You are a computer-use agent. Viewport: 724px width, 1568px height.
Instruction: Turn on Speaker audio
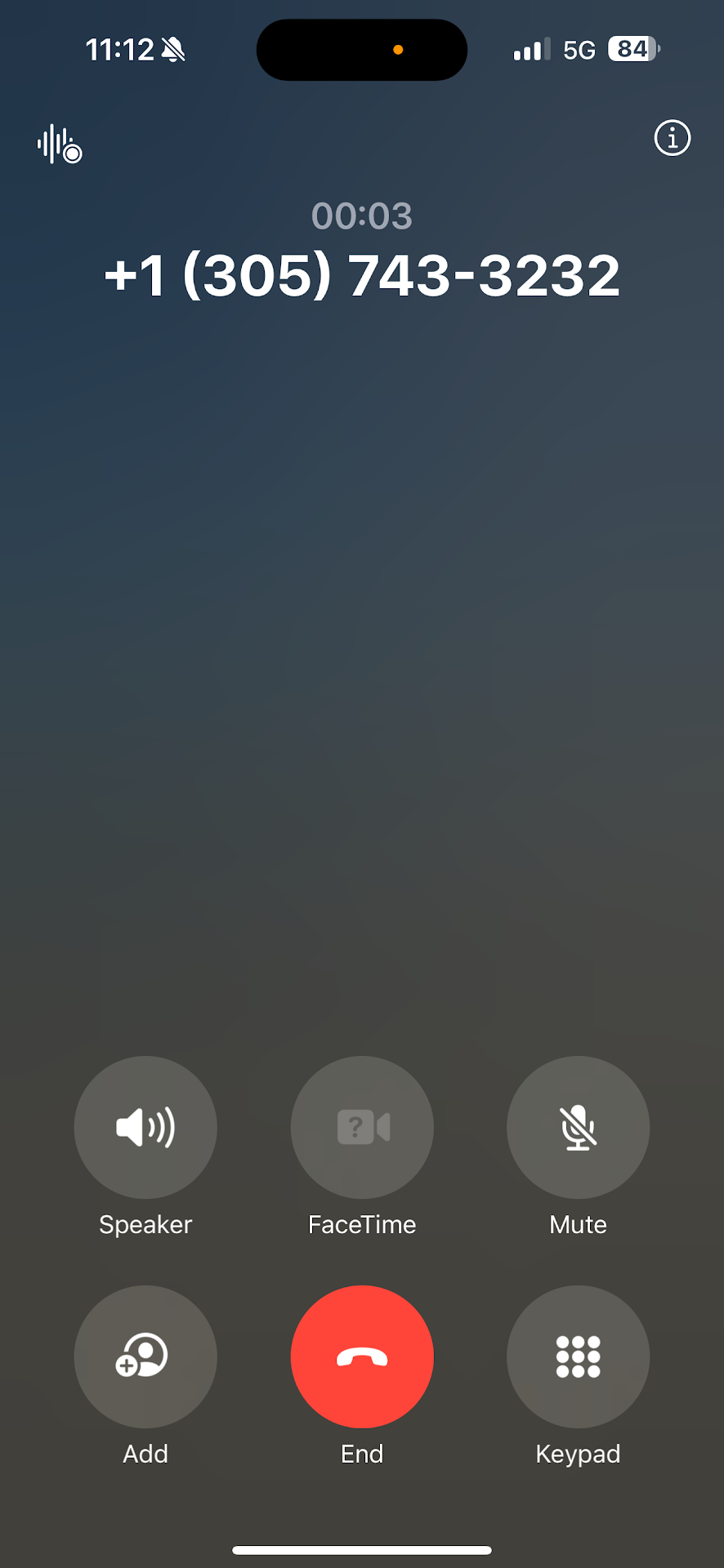pyautogui.click(x=145, y=1127)
